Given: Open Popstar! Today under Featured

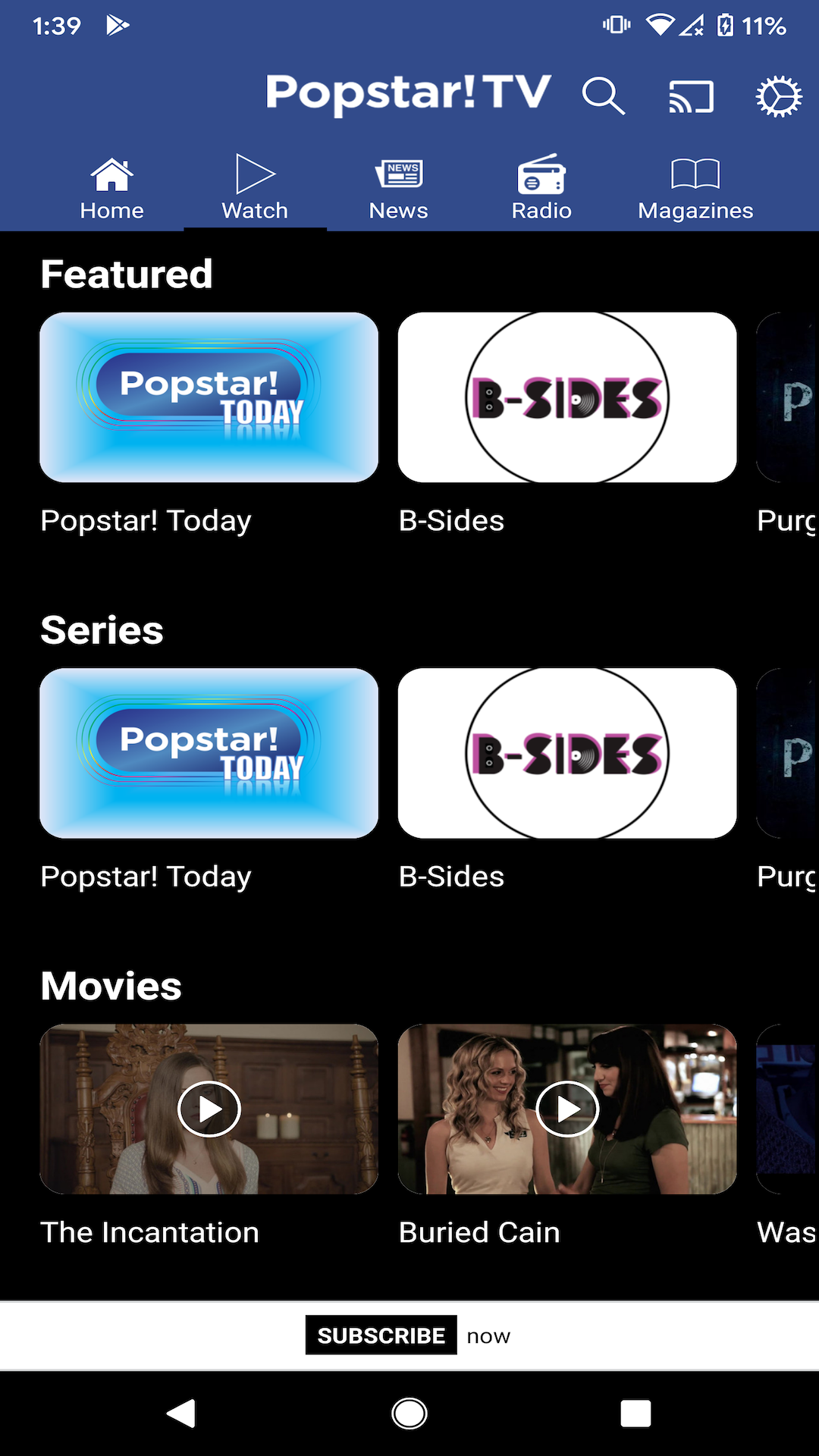Looking at the screenshot, I should (x=209, y=397).
